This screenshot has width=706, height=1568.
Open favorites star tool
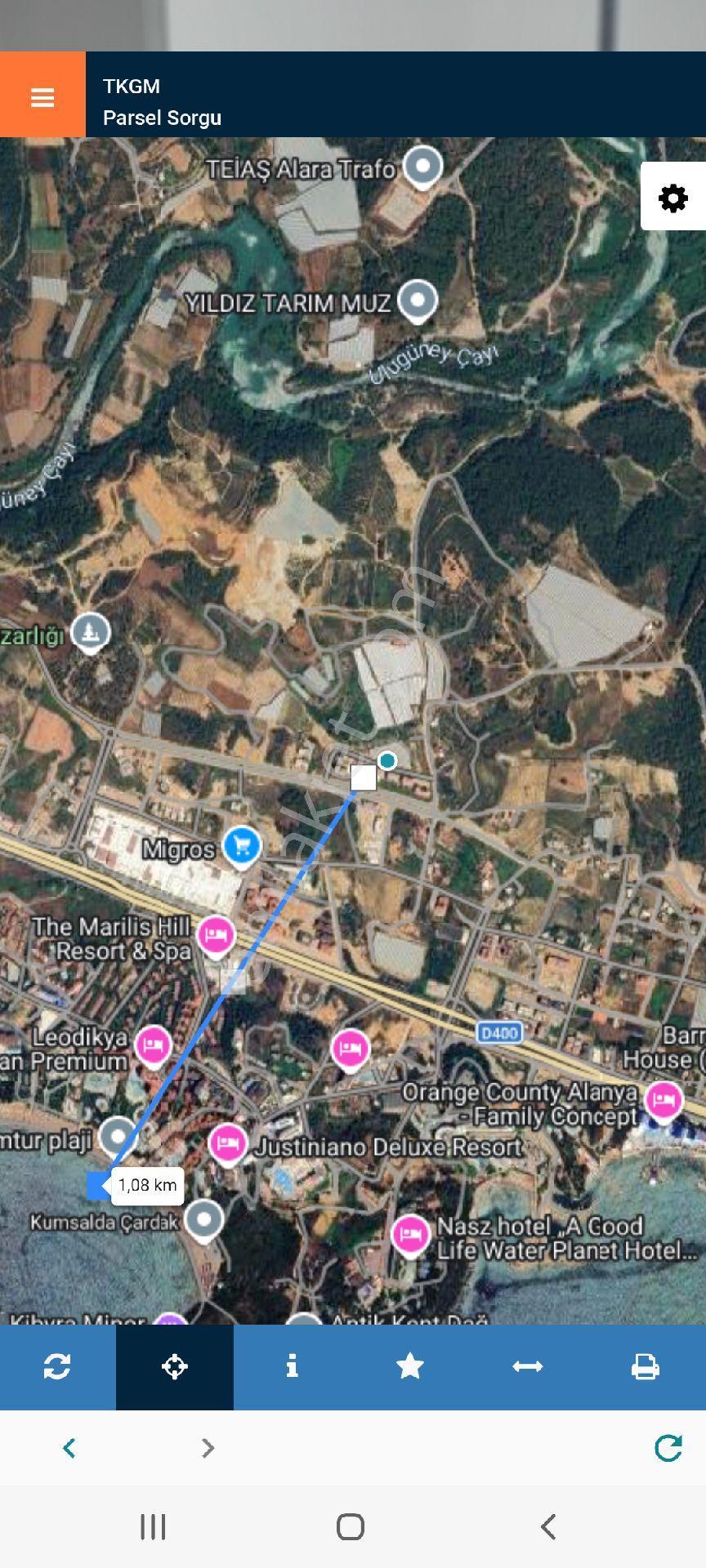pyautogui.click(x=409, y=1366)
